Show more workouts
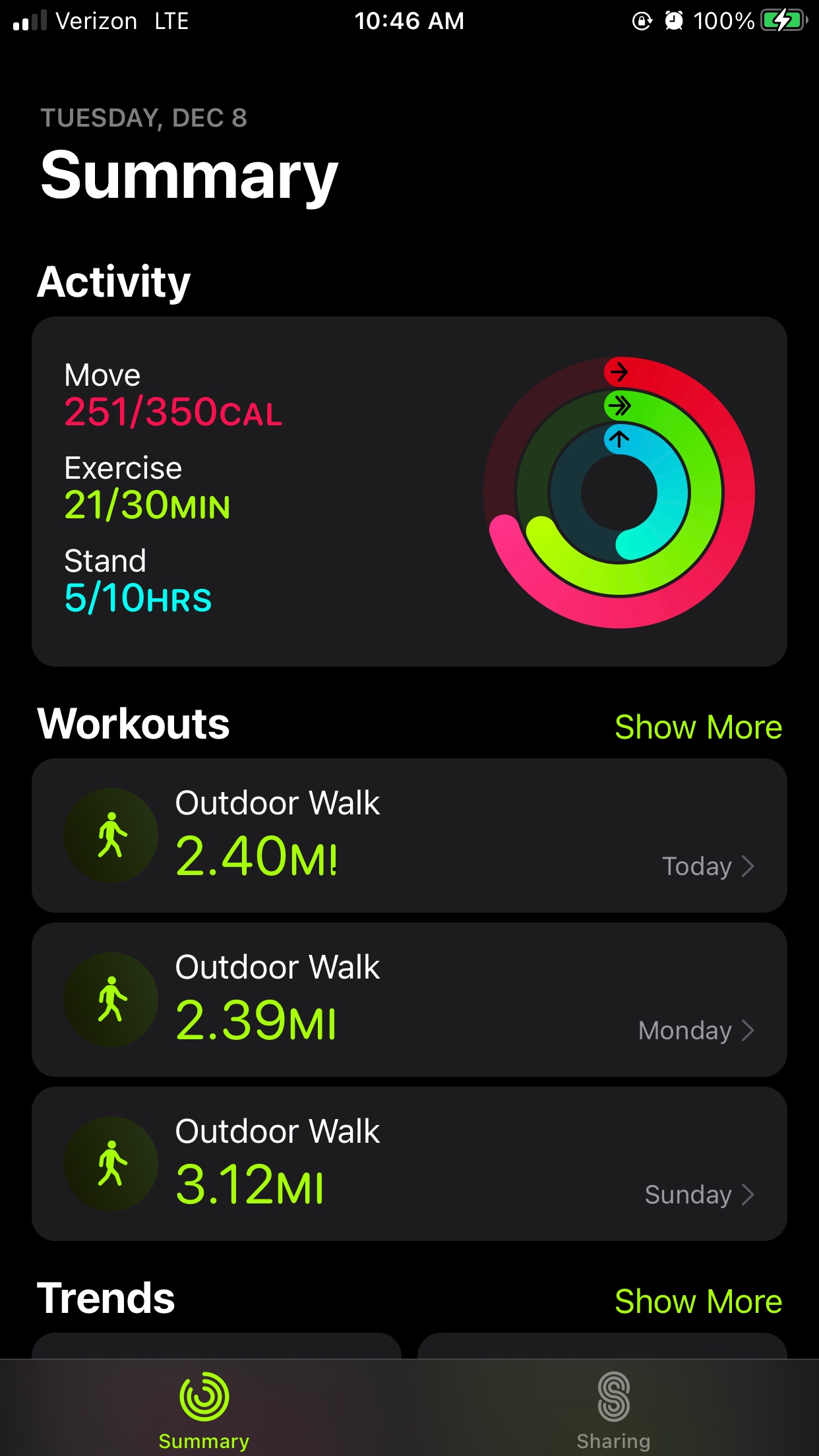Viewport: 819px width, 1456px height. pyautogui.click(x=698, y=727)
